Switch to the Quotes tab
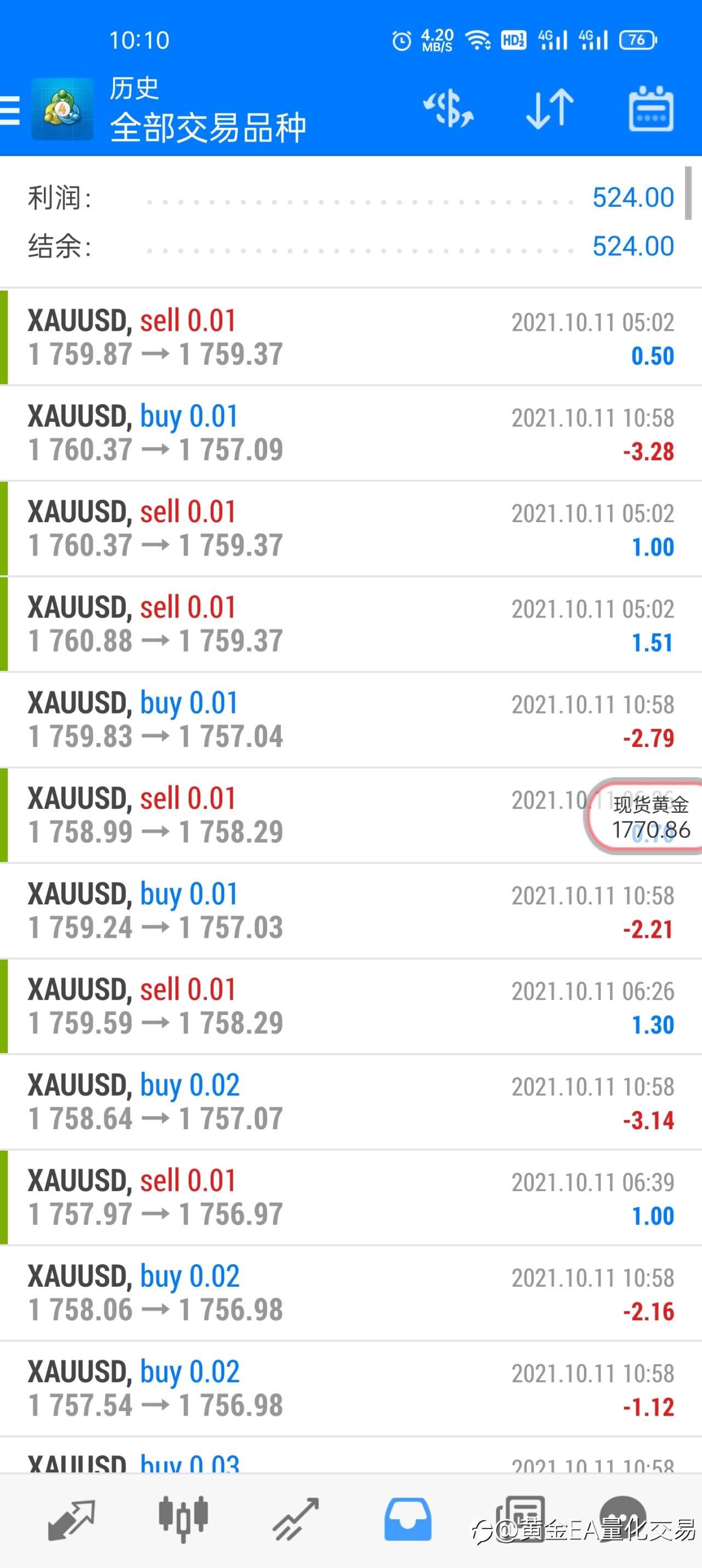 (x=71, y=1519)
